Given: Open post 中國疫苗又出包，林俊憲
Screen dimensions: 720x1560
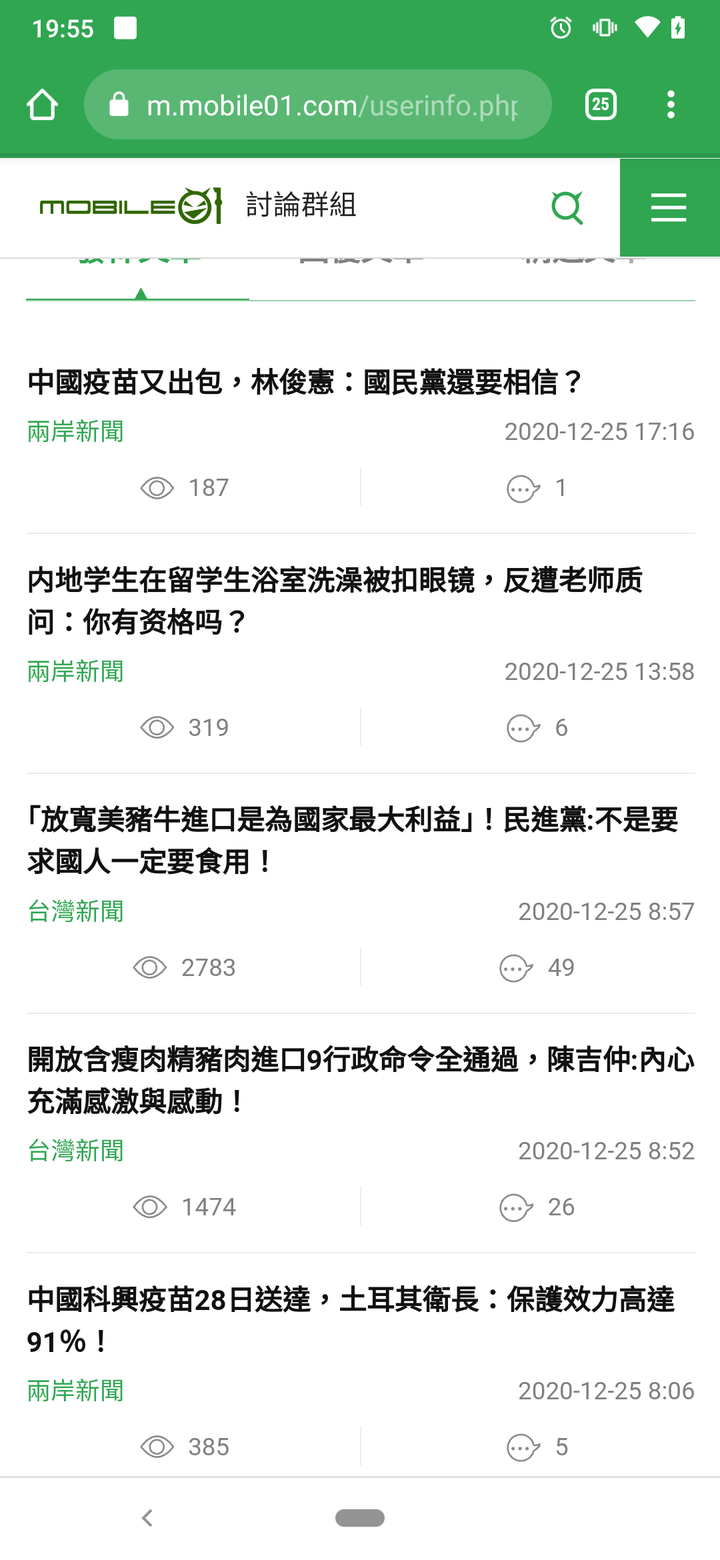Looking at the screenshot, I should pos(305,382).
